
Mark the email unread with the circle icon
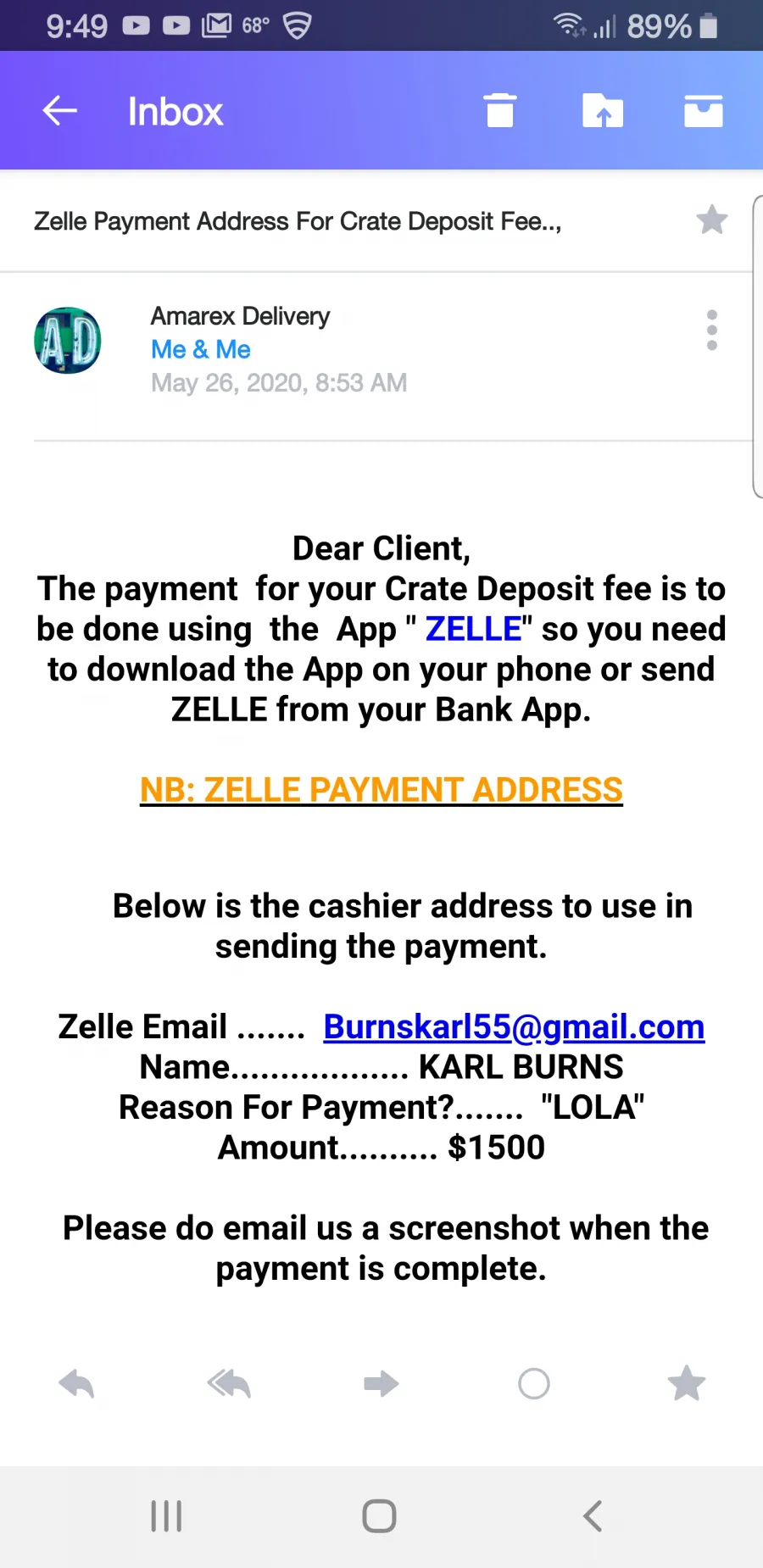pos(534,1384)
